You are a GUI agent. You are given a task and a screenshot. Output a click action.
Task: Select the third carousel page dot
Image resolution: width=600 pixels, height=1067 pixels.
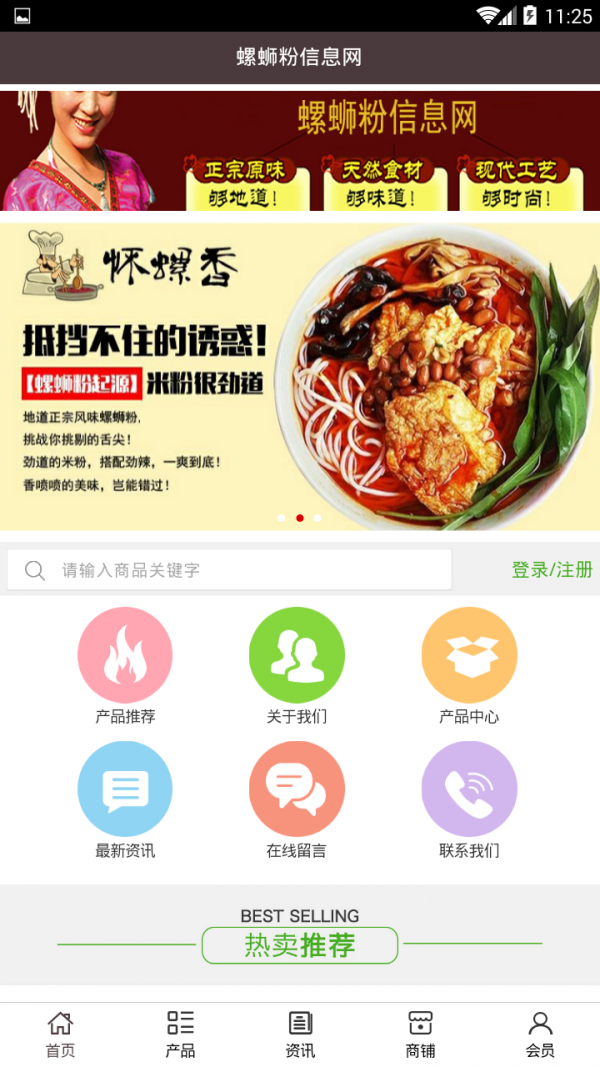point(317,518)
